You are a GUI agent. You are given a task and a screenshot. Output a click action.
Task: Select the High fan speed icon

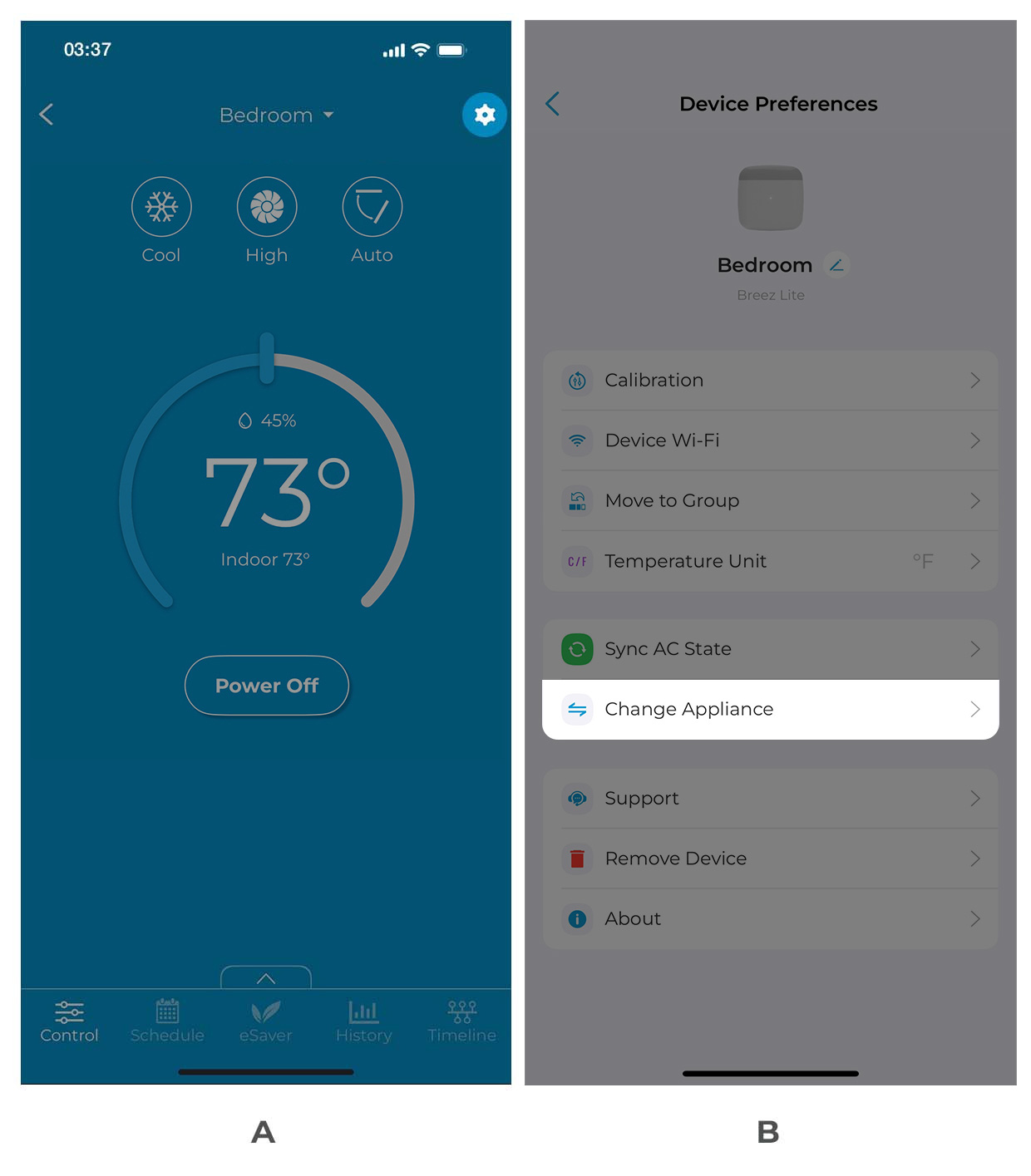click(266, 206)
